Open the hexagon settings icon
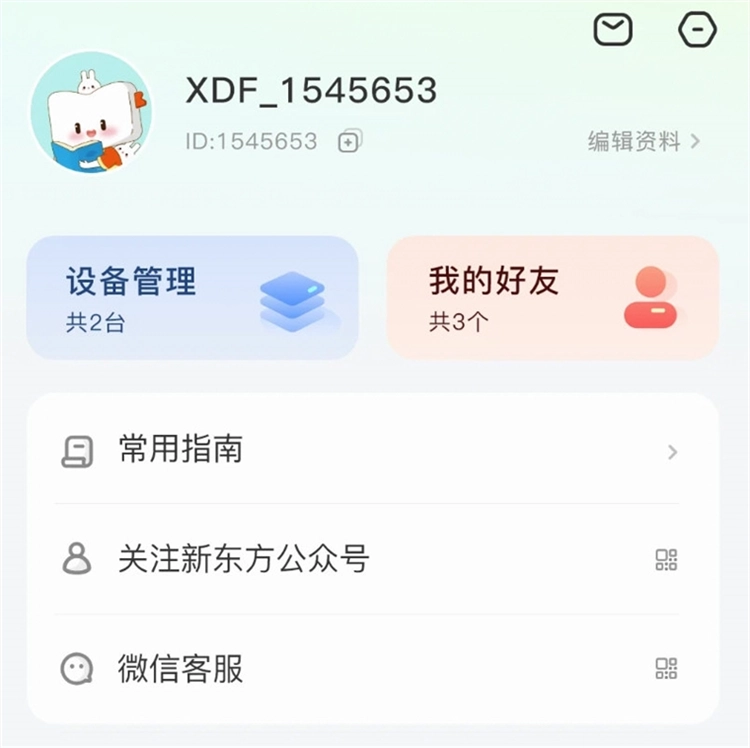Image resolution: width=750 pixels, height=748 pixels. 697,29
